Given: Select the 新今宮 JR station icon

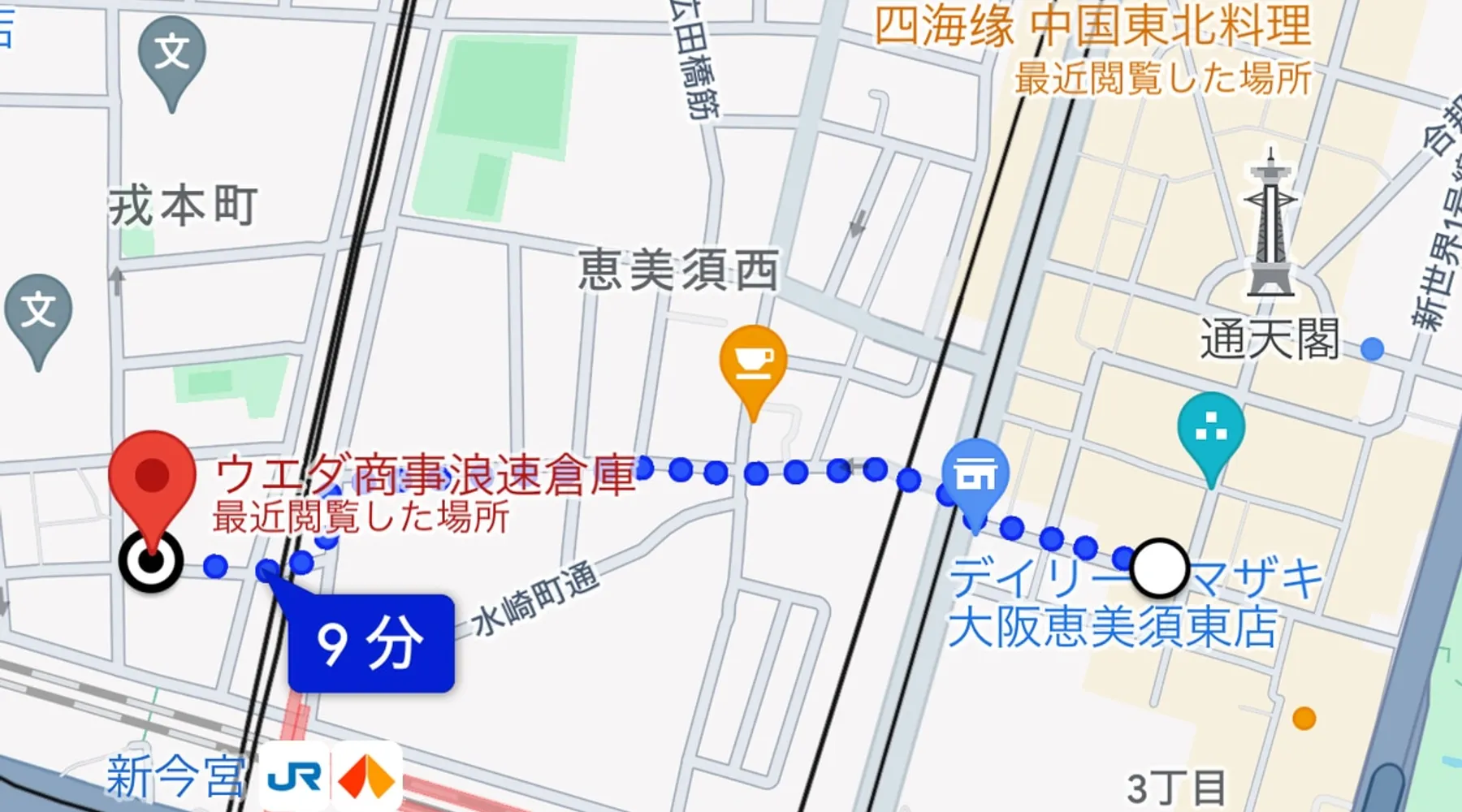Looking at the screenshot, I should pyautogui.click(x=294, y=778).
